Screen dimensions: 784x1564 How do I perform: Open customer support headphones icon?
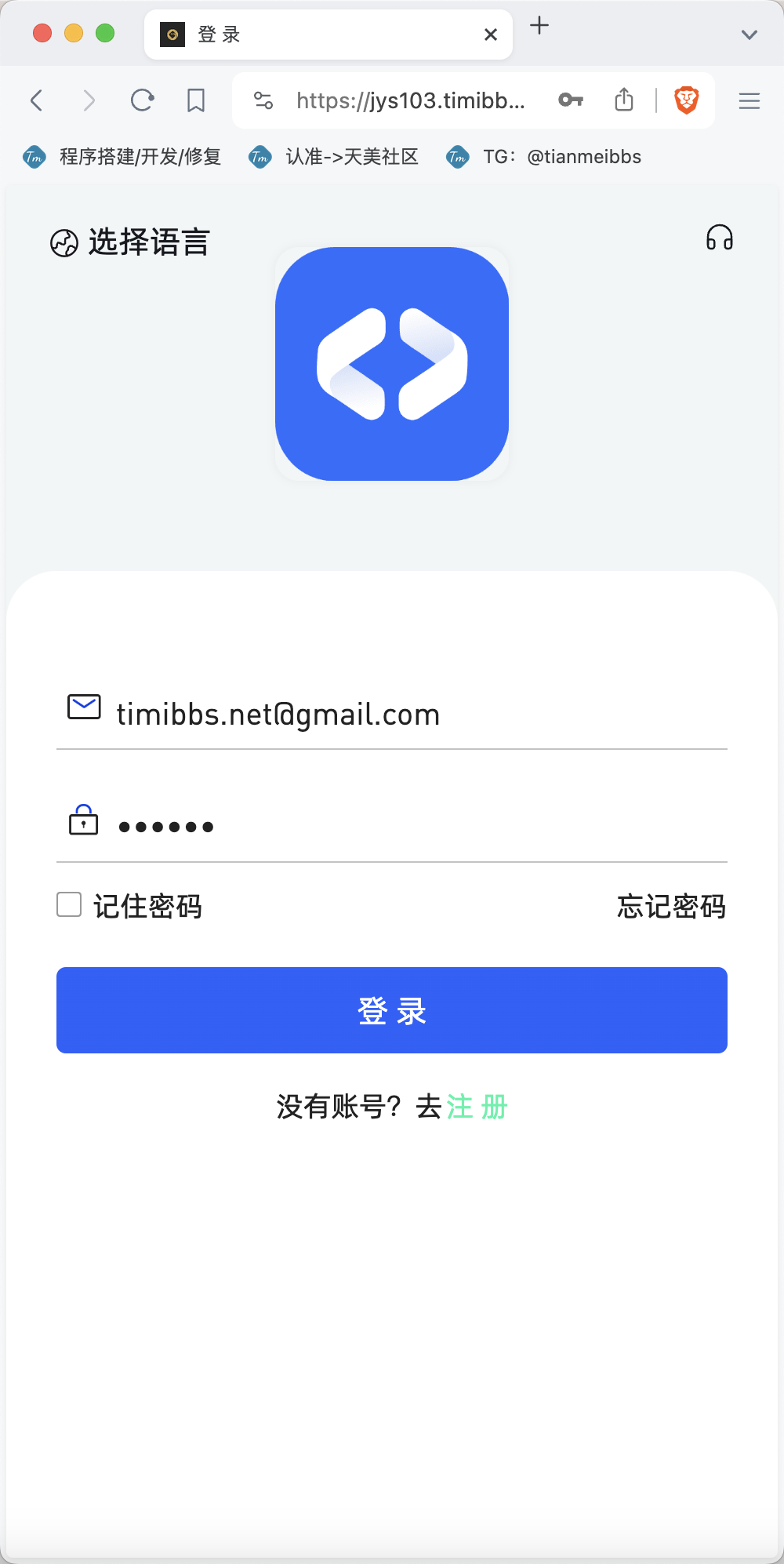(x=720, y=238)
